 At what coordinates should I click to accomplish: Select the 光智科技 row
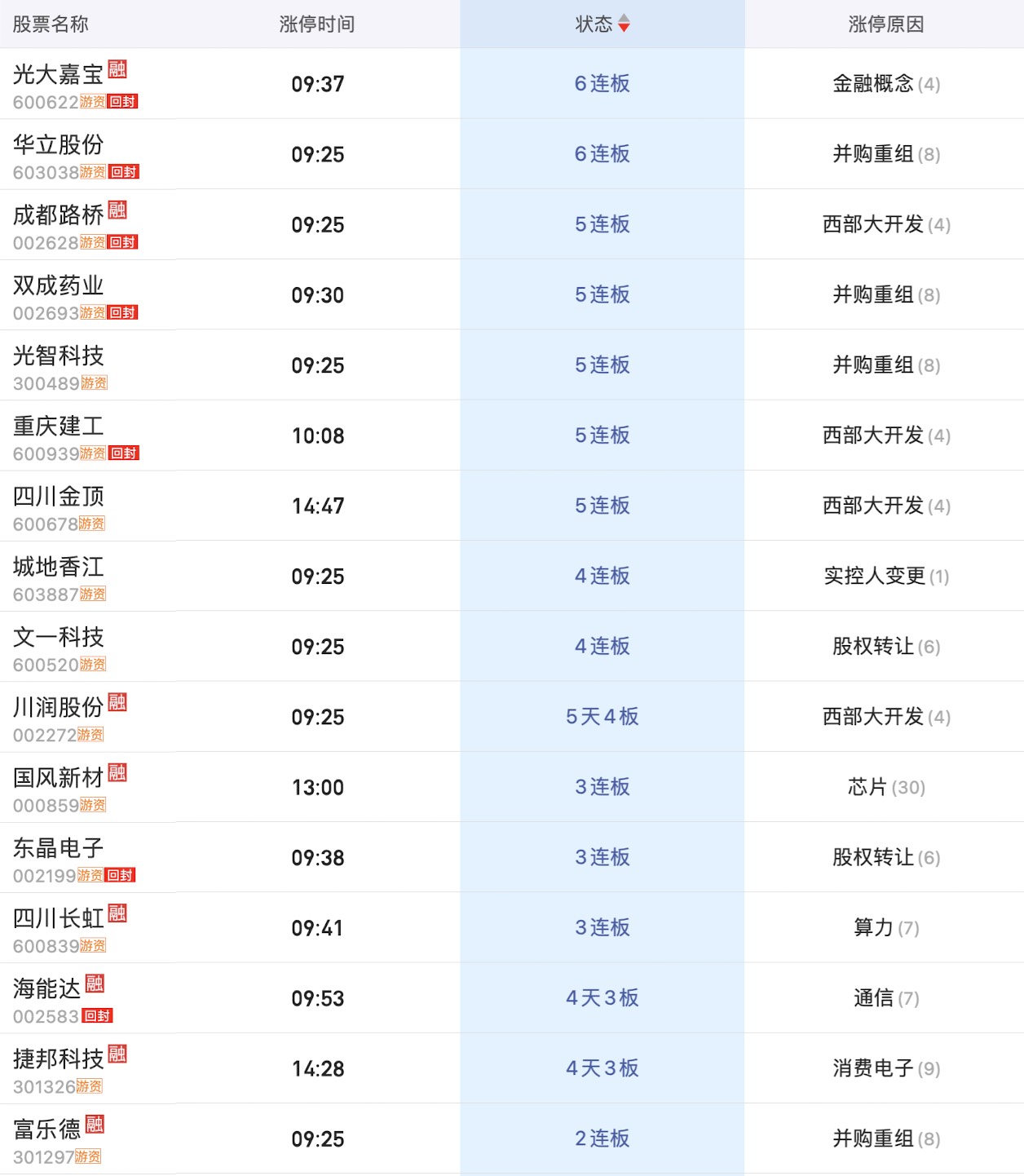(x=59, y=356)
